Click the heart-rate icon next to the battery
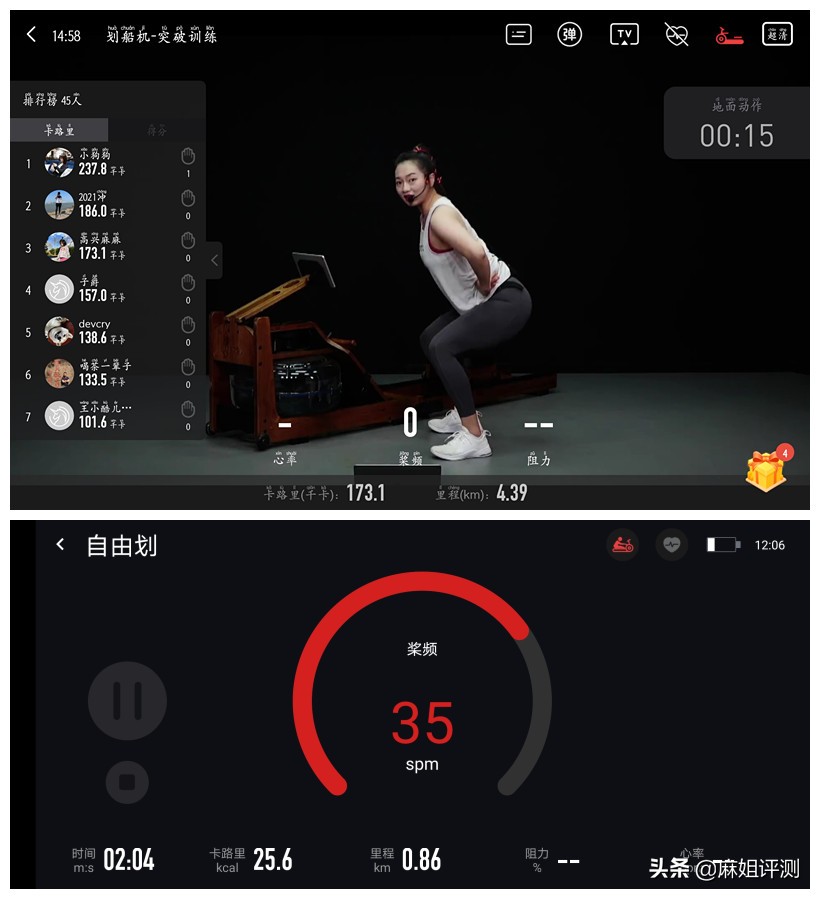Screen dimensions: 820x899 point(672,545)
